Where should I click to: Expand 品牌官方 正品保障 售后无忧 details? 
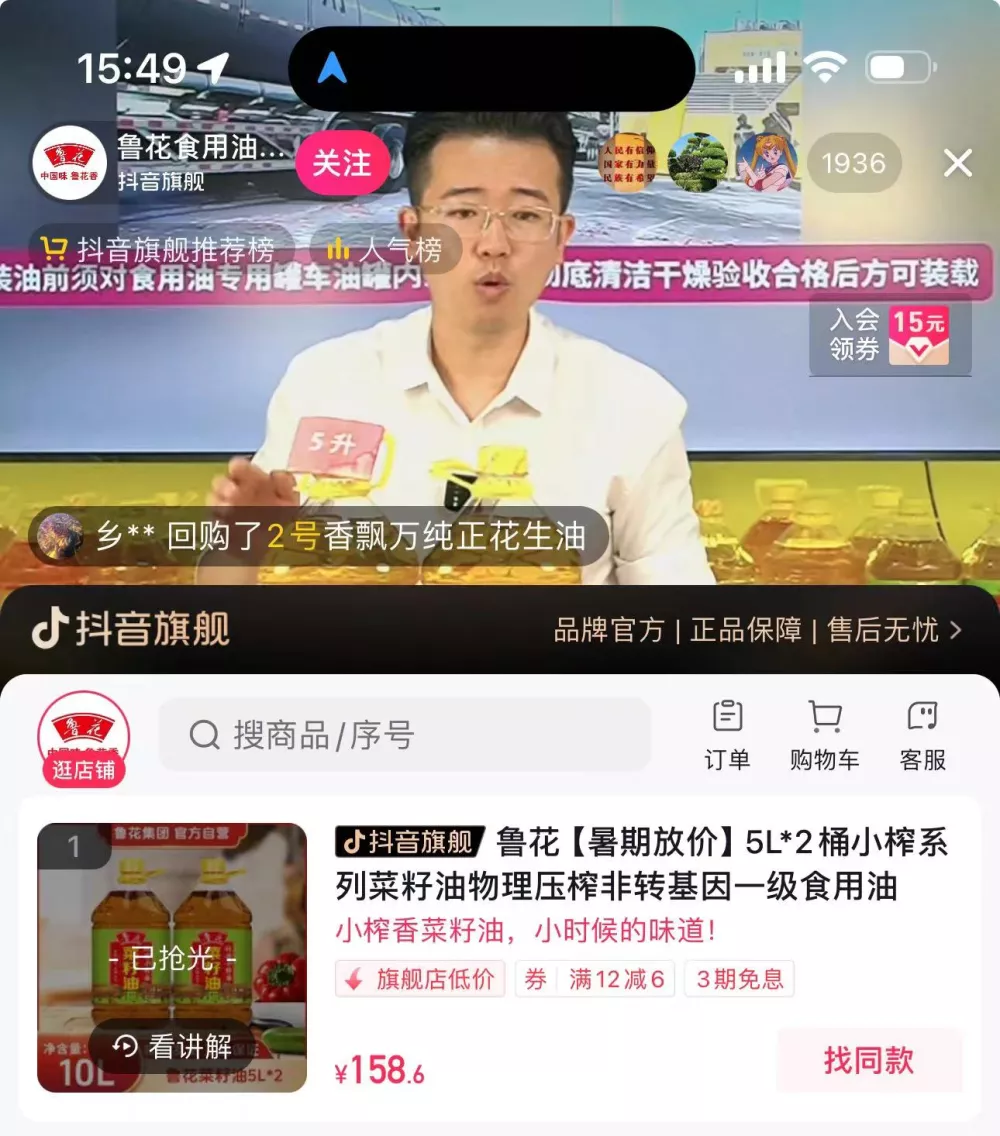pos(757,630)
